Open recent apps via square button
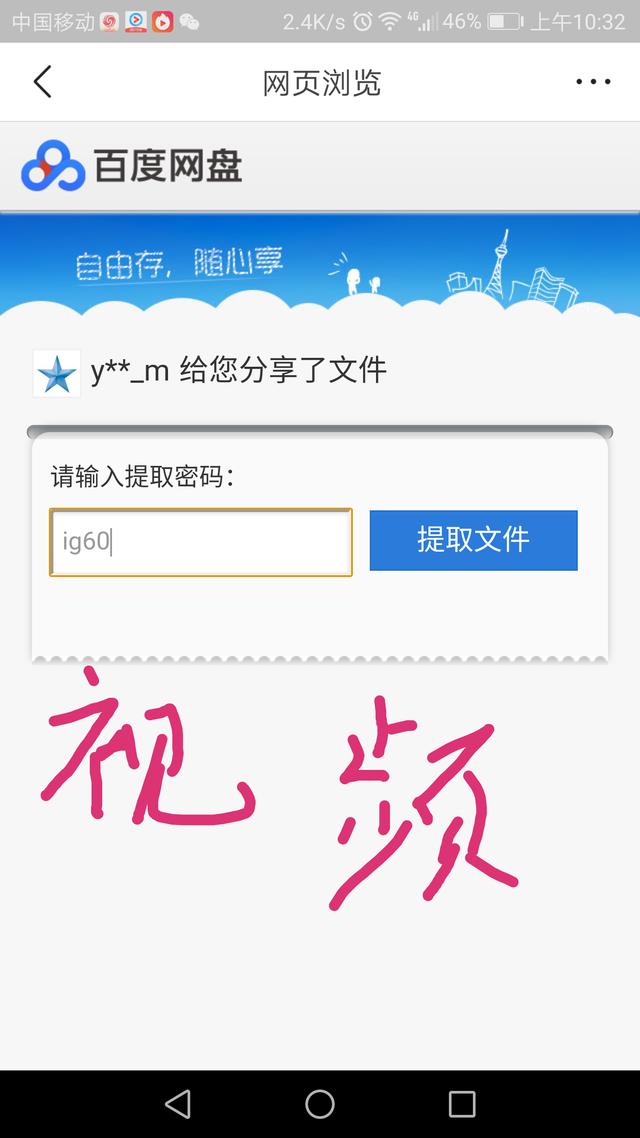 462,1104
